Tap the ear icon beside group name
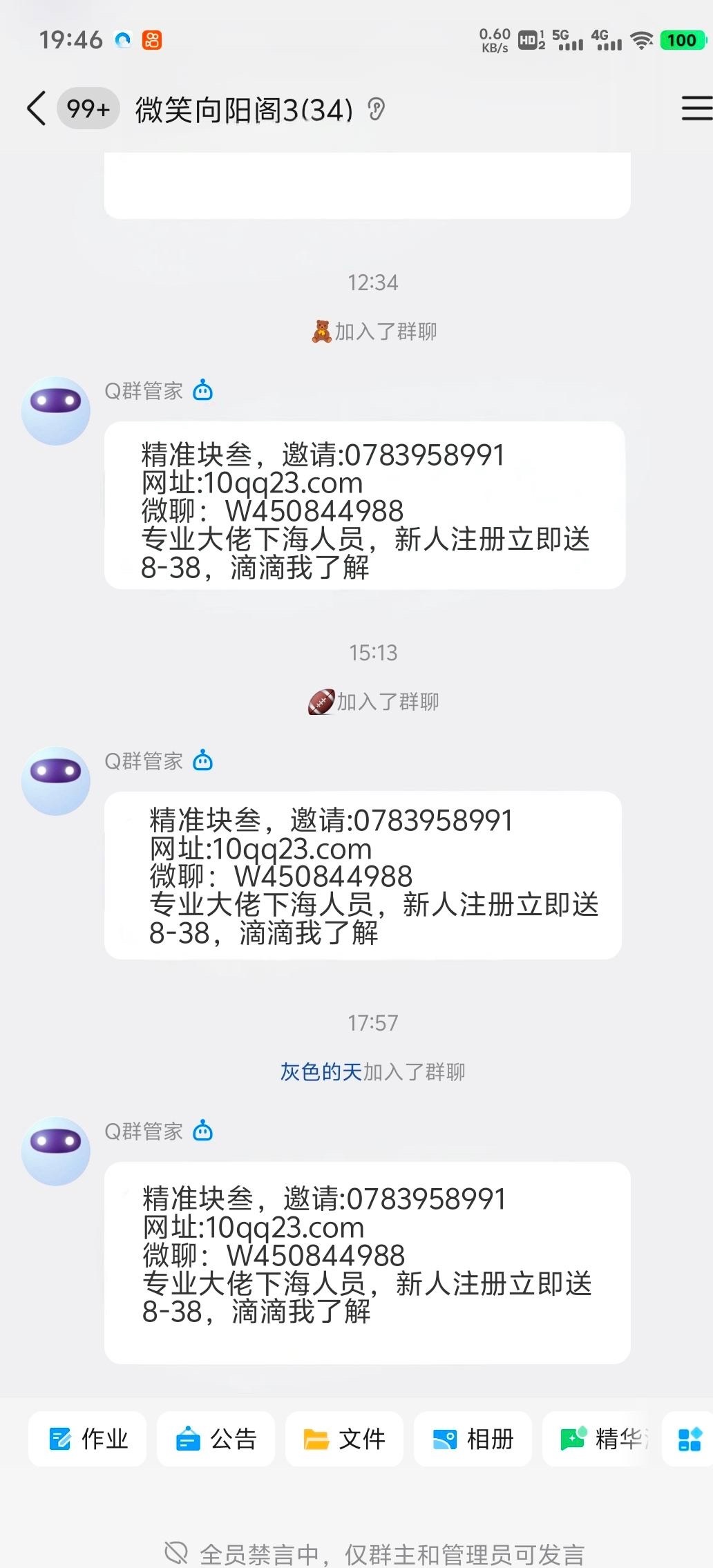 [377, 109]
